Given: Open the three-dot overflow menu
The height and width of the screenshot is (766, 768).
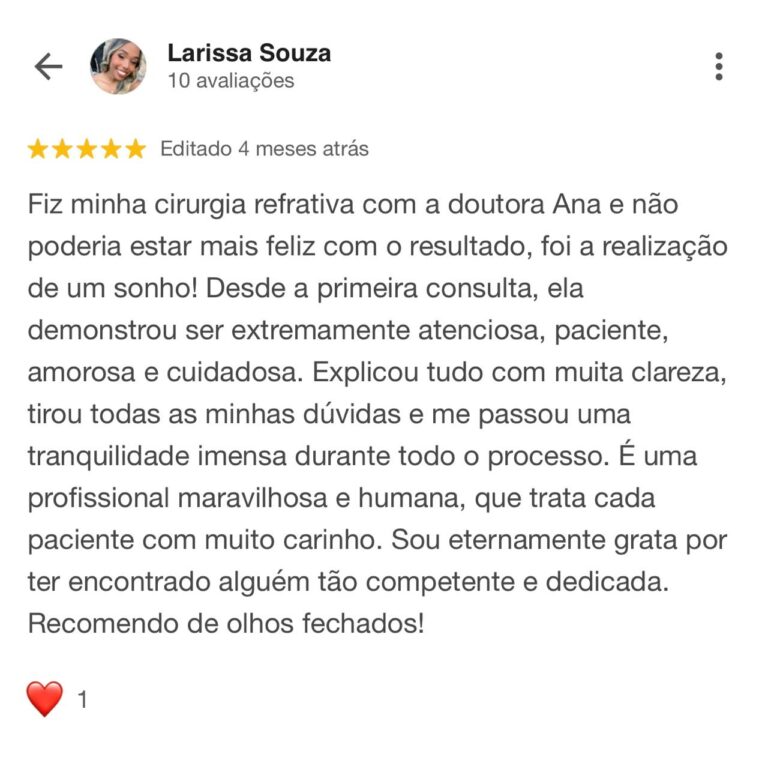Looking at the screenshot, I should coord(718,67).
